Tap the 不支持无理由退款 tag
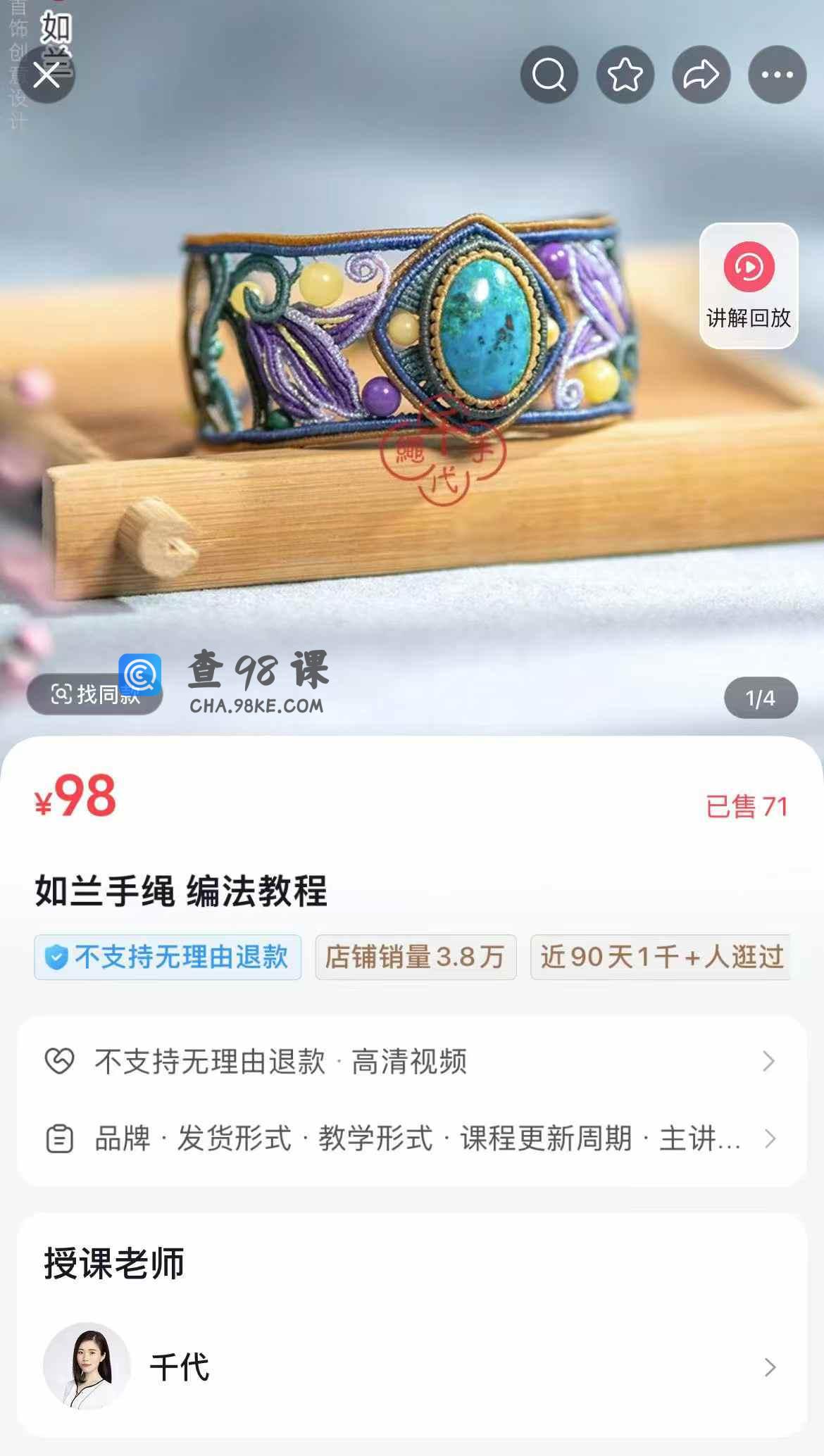This screenshot has width=824, height=1456. tap(168, 957)
